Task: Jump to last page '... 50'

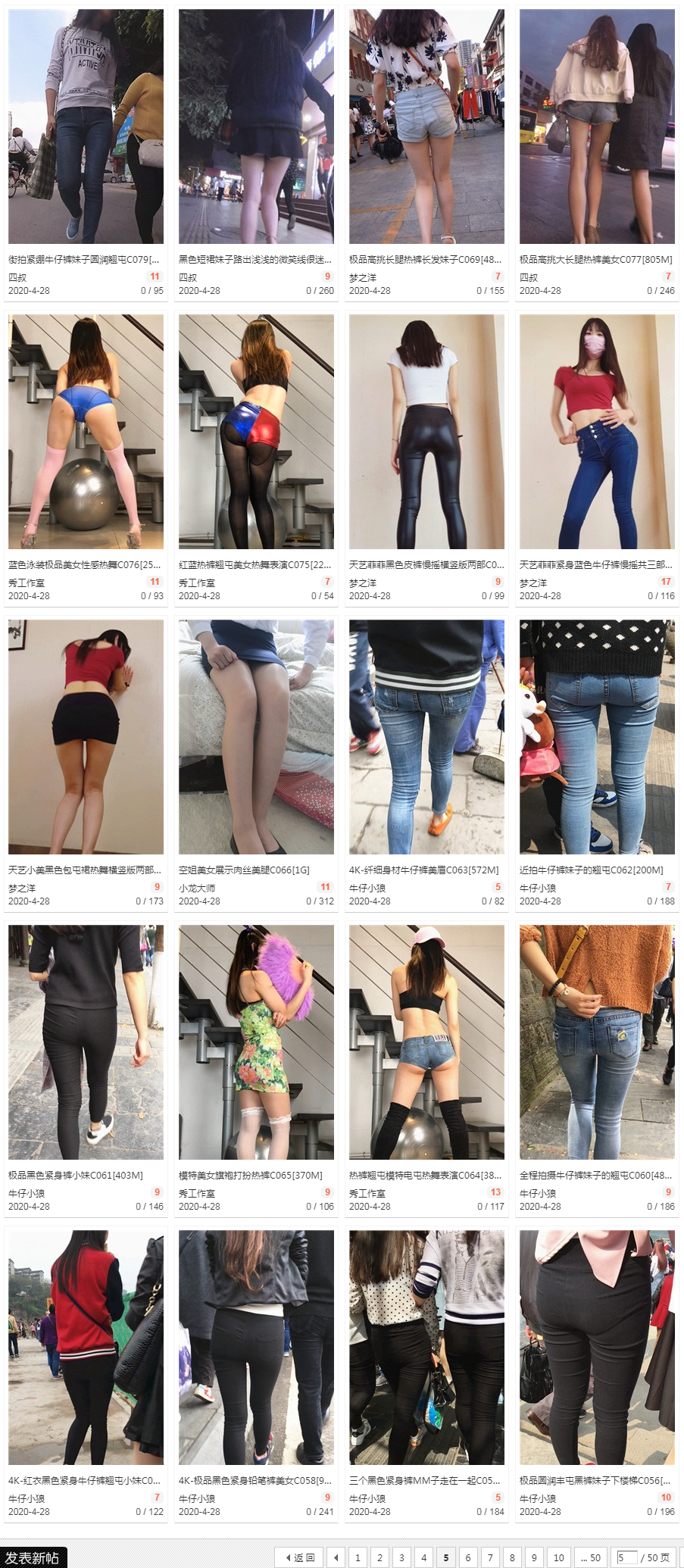Action: pos(590,1557)
